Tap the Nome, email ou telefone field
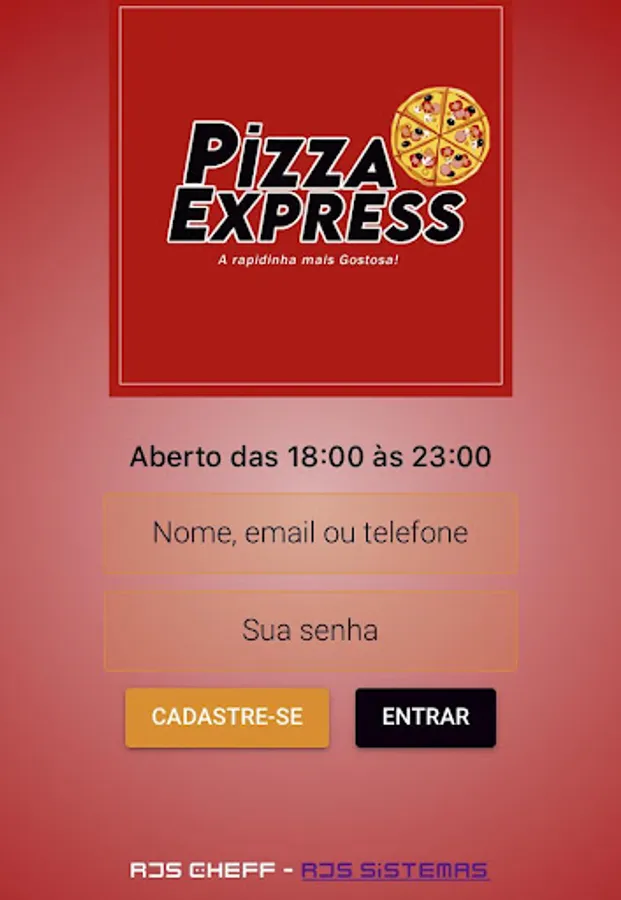Image resolution: width=621 pixels, height=900 pixels. [x=310, y=533]
